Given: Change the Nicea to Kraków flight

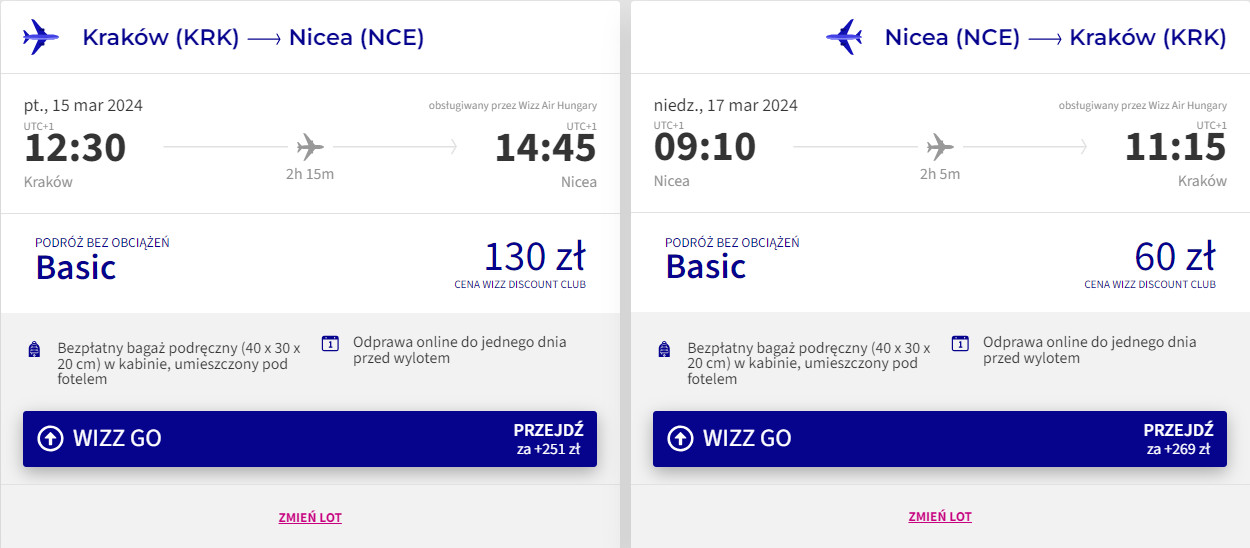Looking at the screenshot, I should coord(940,517).
